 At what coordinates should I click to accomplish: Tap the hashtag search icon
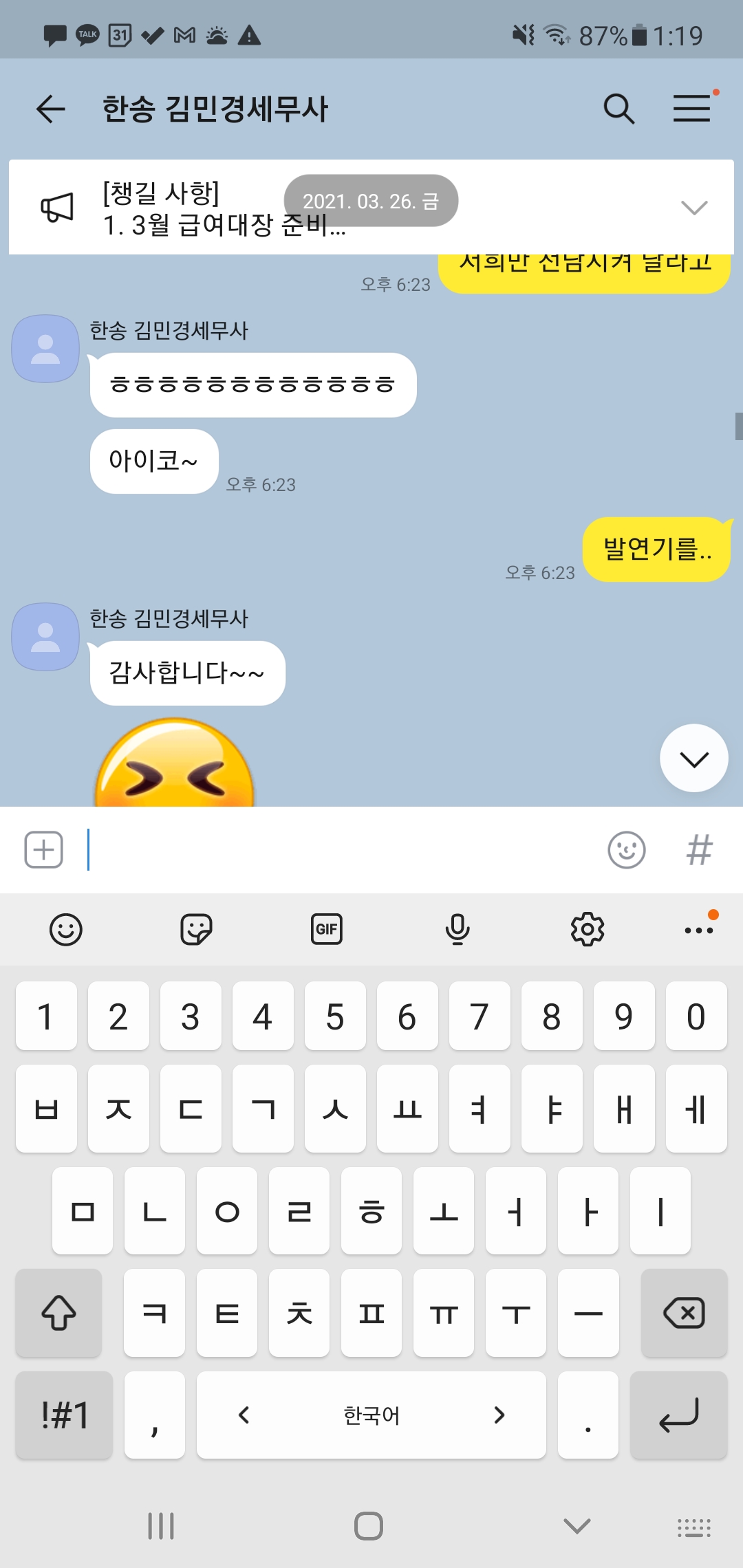pos(700,850)
